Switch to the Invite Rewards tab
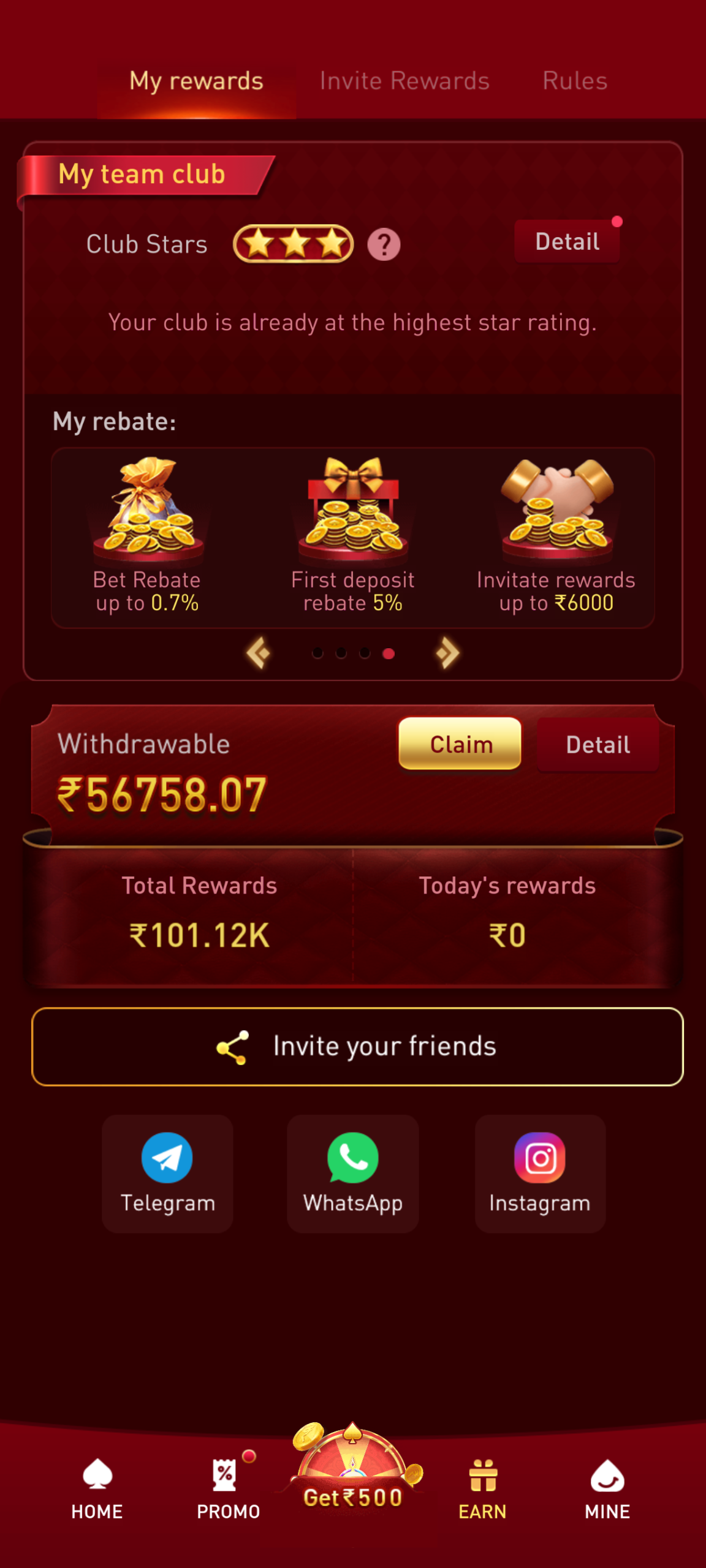This screenshot has width=706, height=1568. tap(404, 81)
